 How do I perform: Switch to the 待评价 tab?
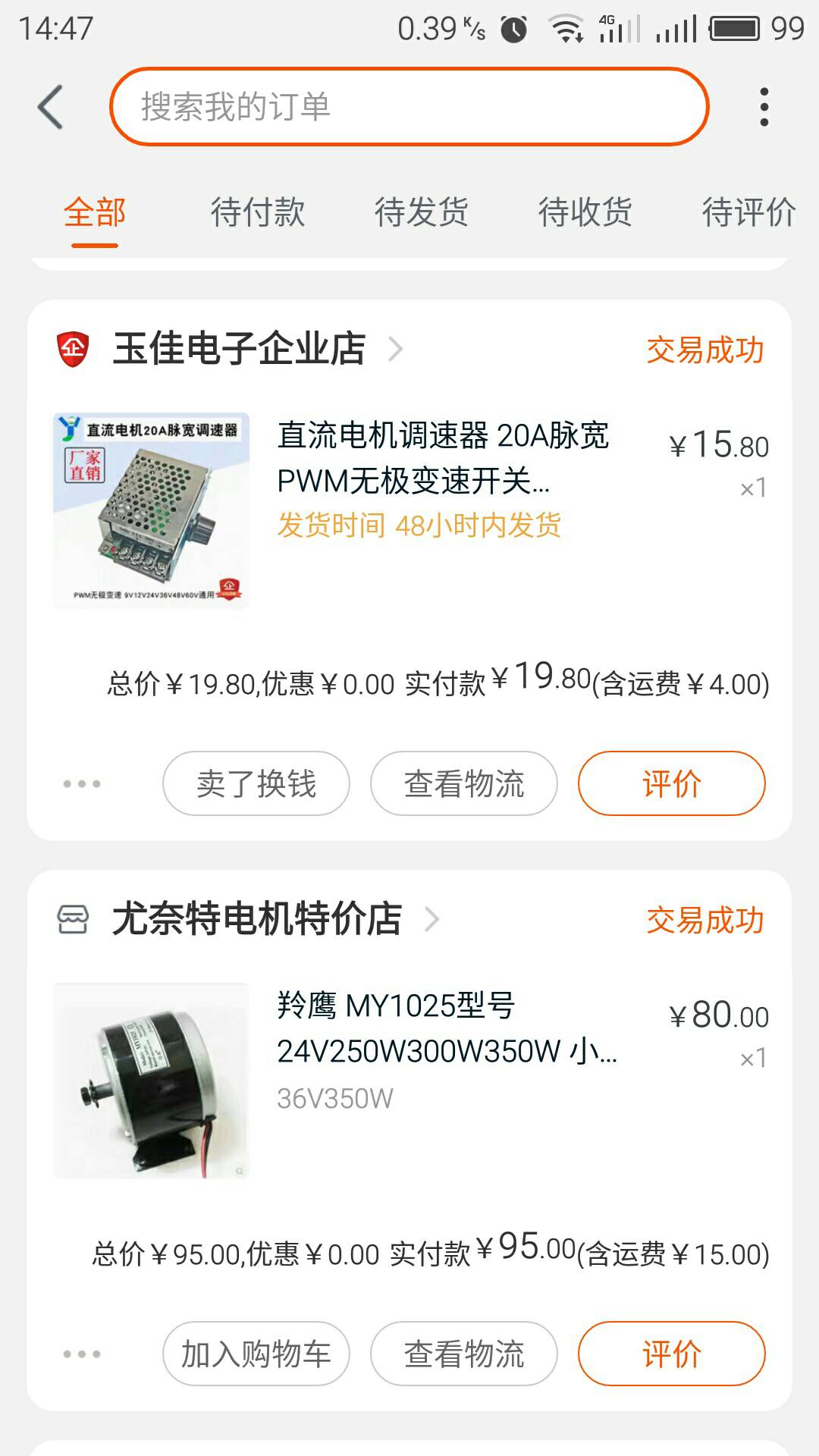(x=748, y=212)
